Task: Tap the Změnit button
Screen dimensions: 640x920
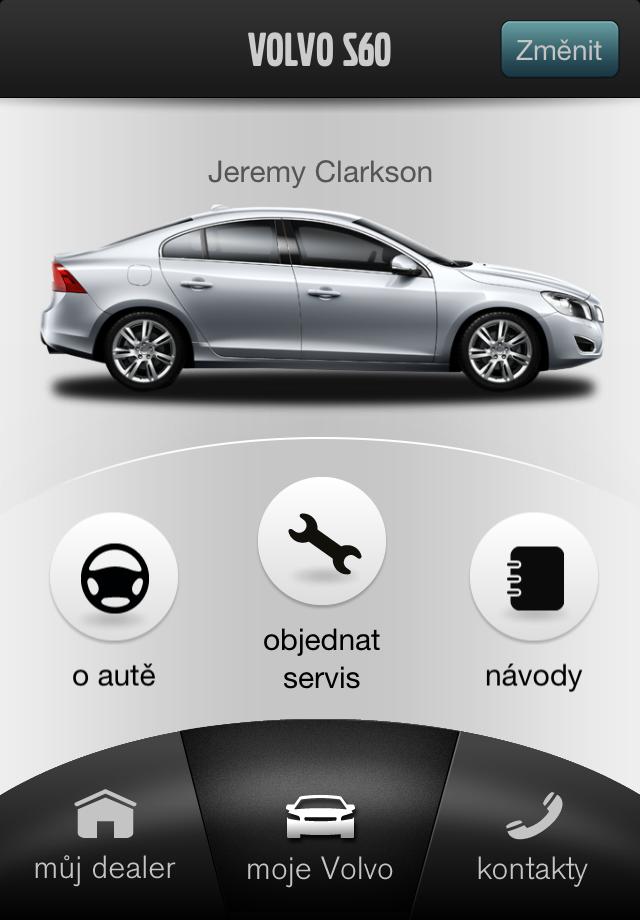Action: tap(559, 50)
